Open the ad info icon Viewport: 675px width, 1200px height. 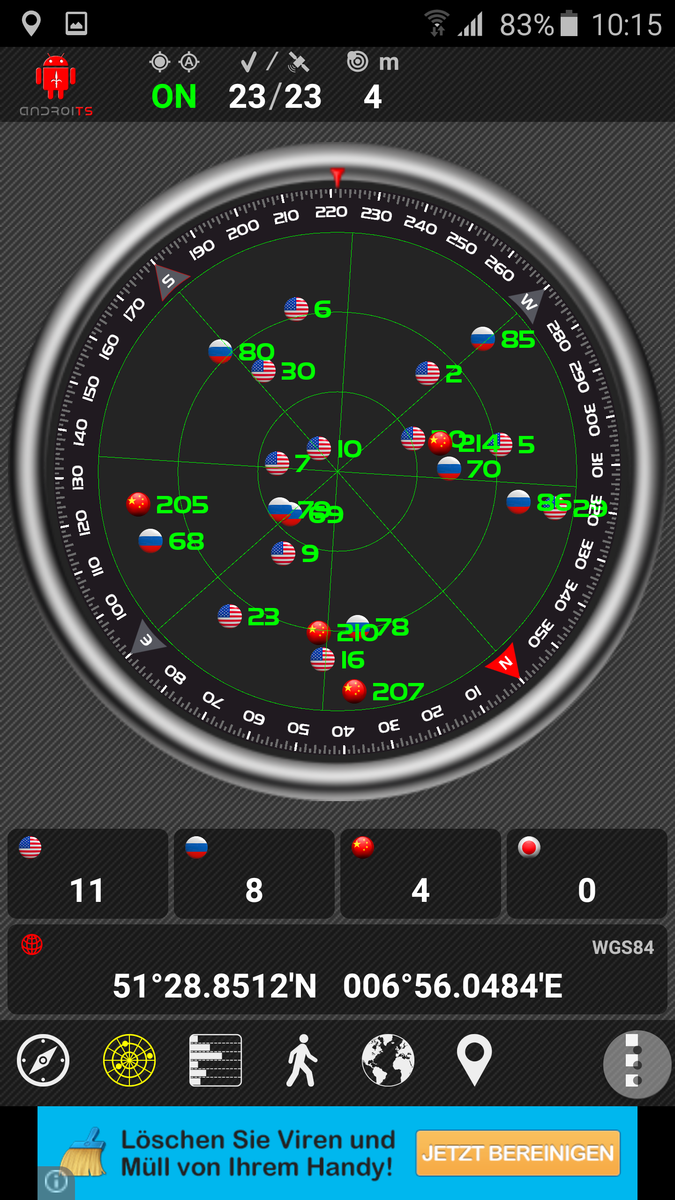tap(56, 1182)
